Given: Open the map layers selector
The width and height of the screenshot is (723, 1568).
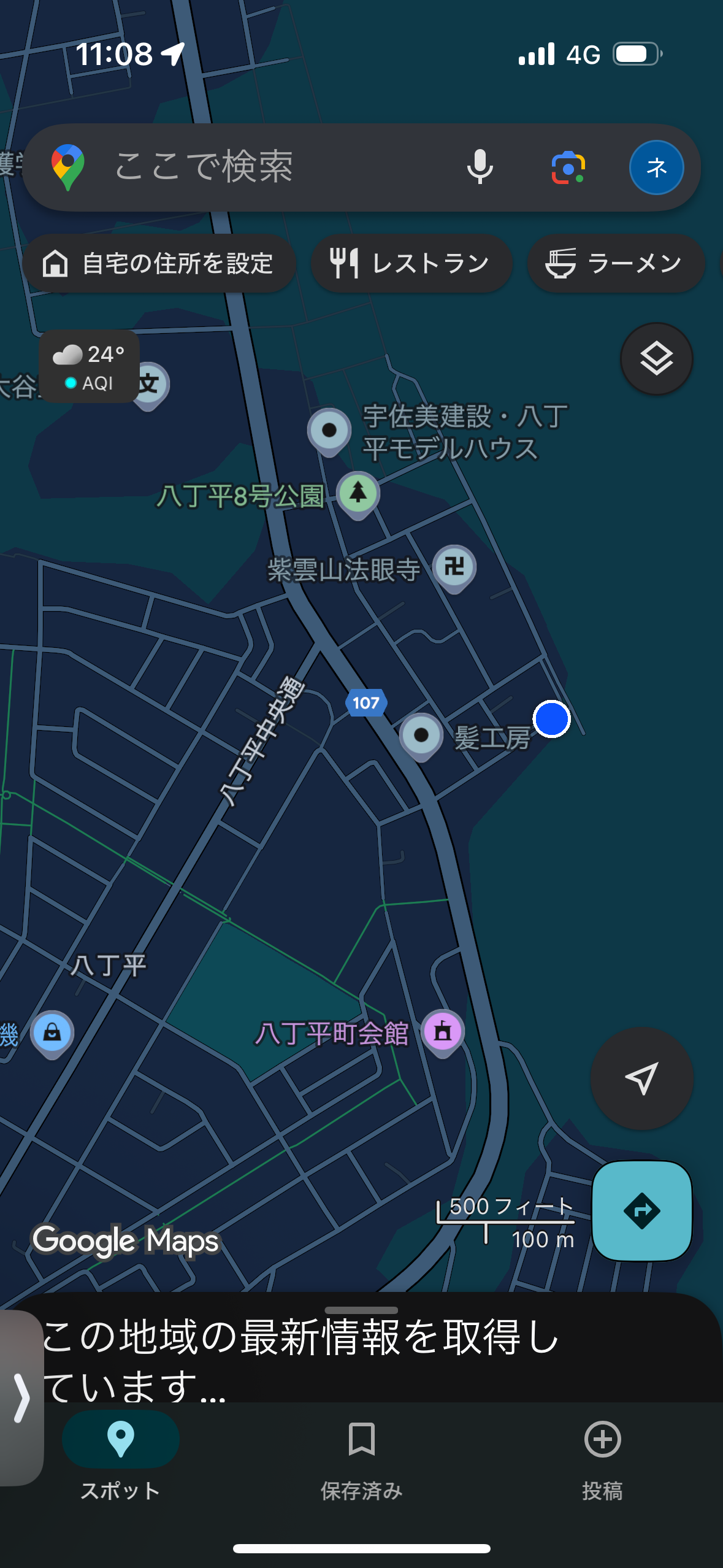Looking at the screenshot, I should pos(656,359).
